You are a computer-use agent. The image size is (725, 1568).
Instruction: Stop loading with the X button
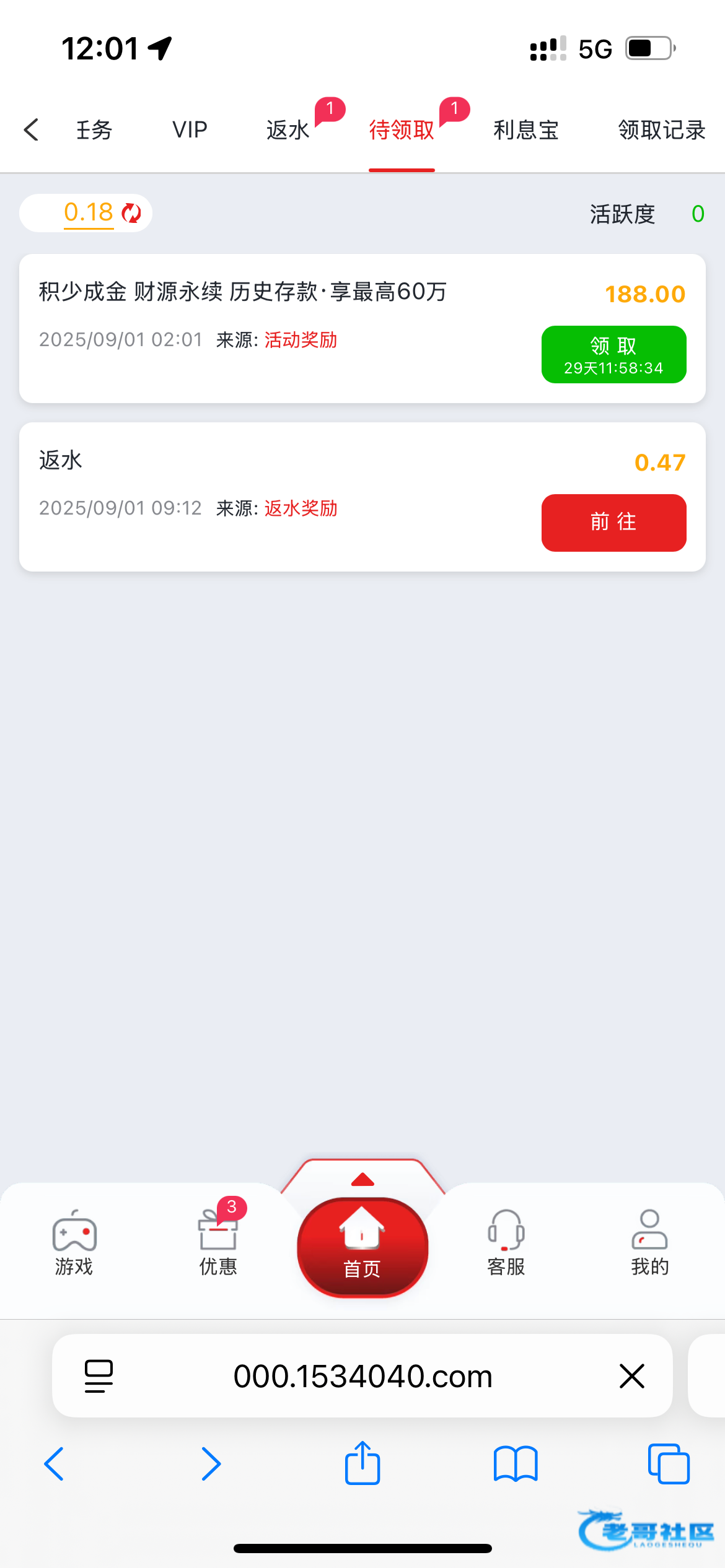[632, 1376]
